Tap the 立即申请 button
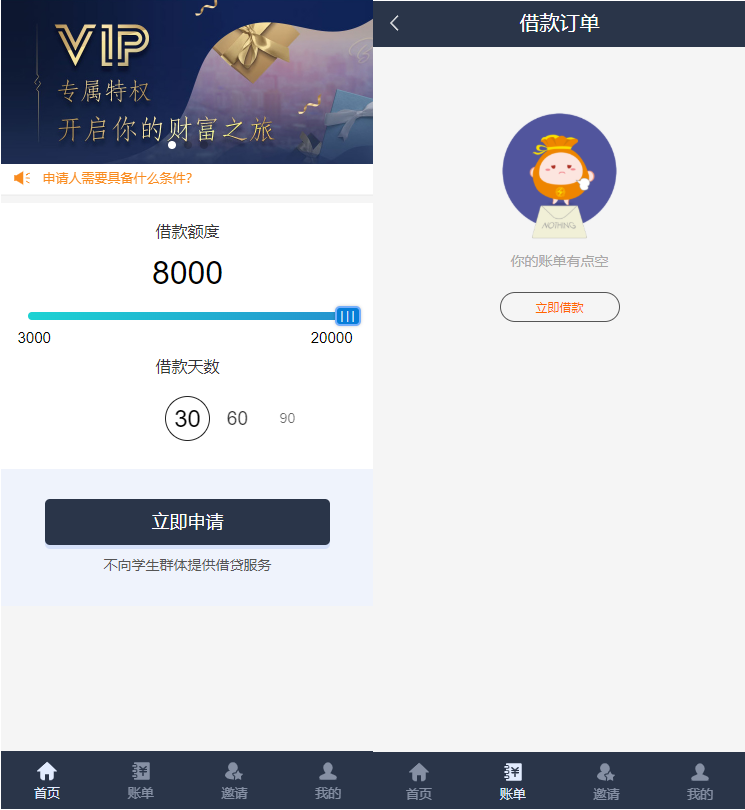The image size is (745, 810). 187,522
